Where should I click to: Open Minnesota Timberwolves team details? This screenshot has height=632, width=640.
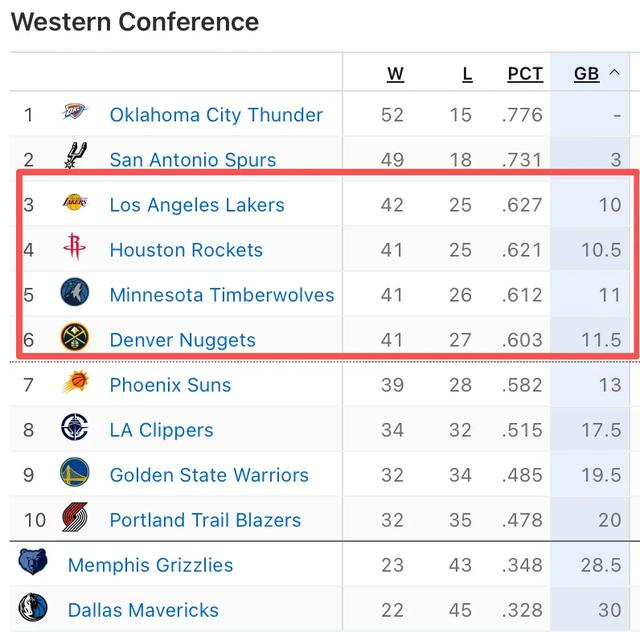click(222, 295)
